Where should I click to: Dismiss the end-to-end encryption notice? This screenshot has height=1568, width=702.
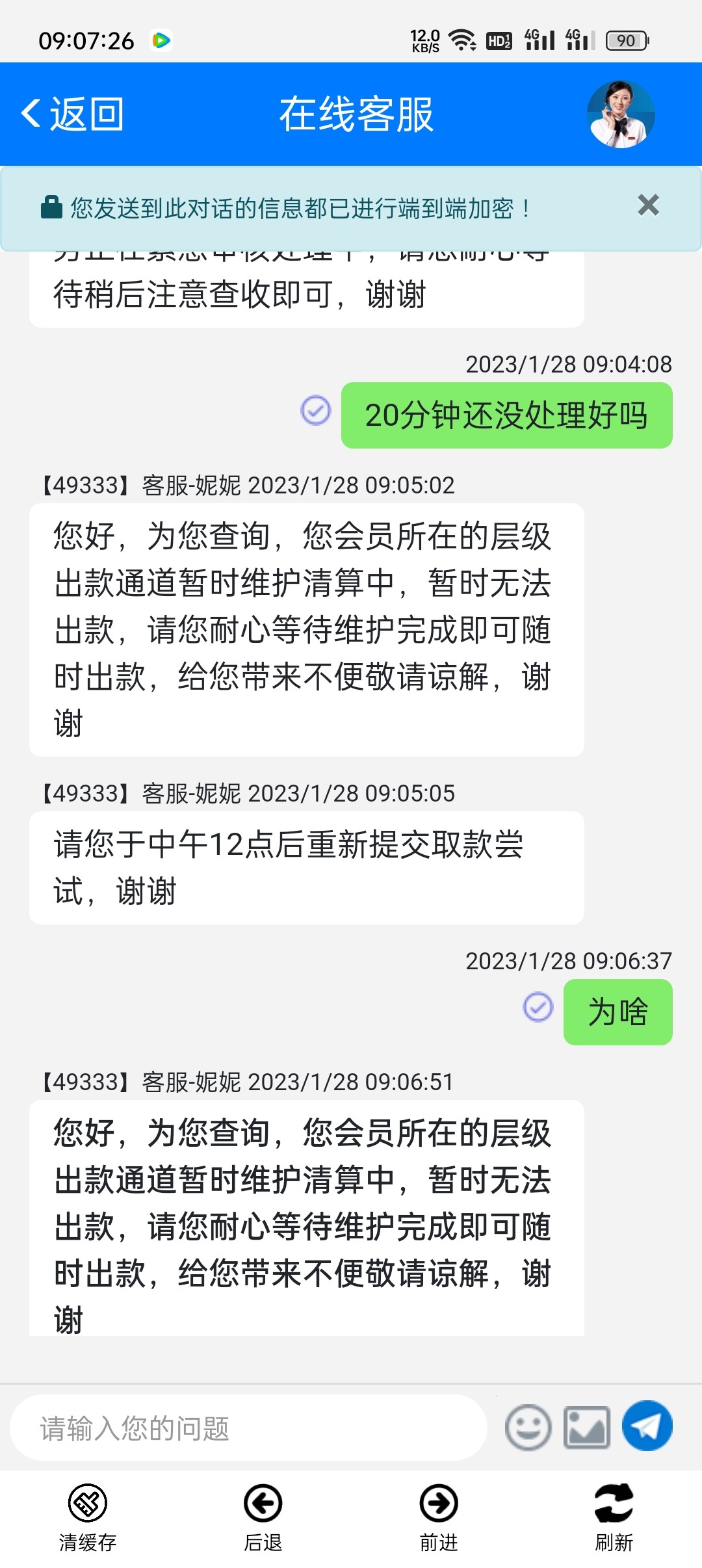point(648,205)
